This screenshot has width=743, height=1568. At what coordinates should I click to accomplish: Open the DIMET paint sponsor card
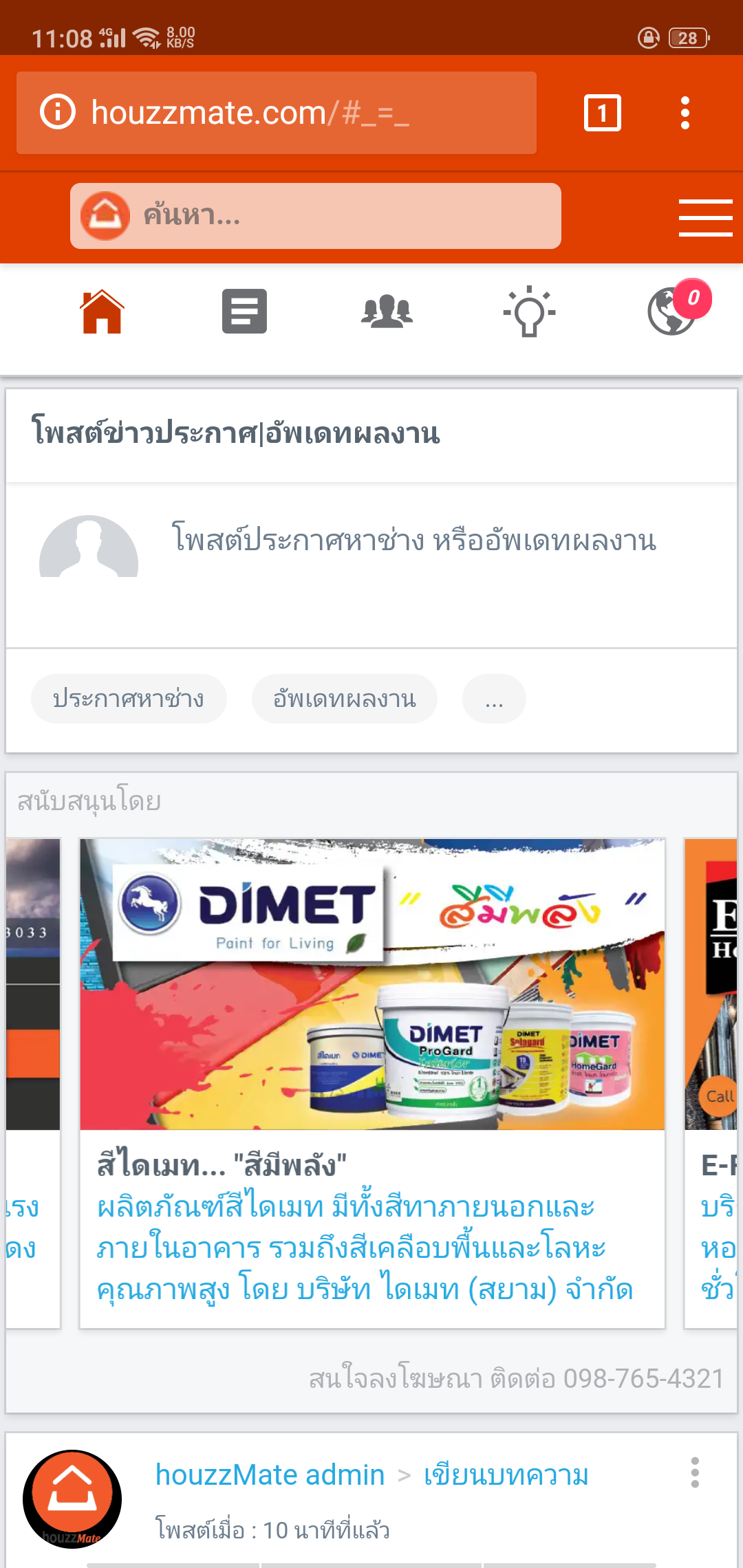[372, 1083]
